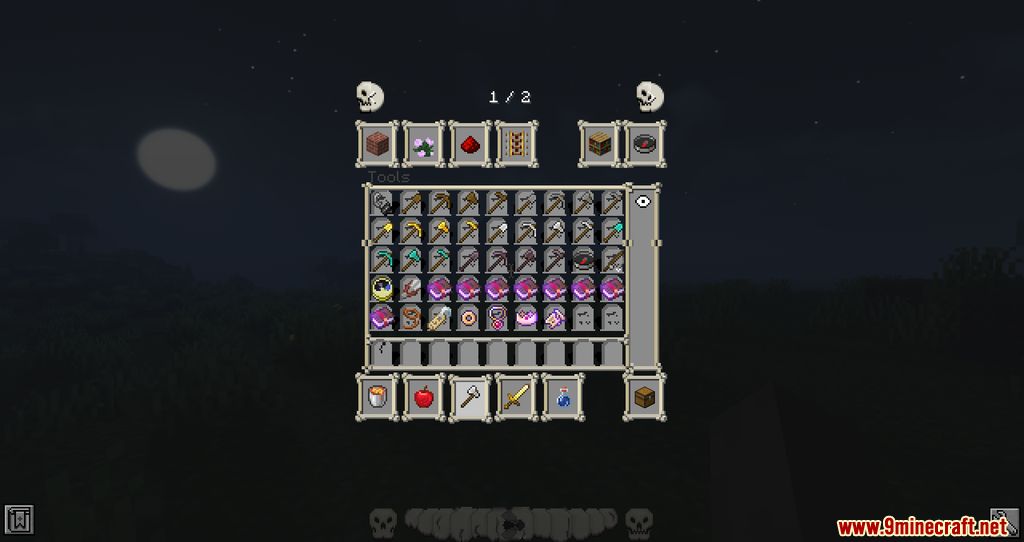Switch to the Redstone dust tab

click(469, 144)
